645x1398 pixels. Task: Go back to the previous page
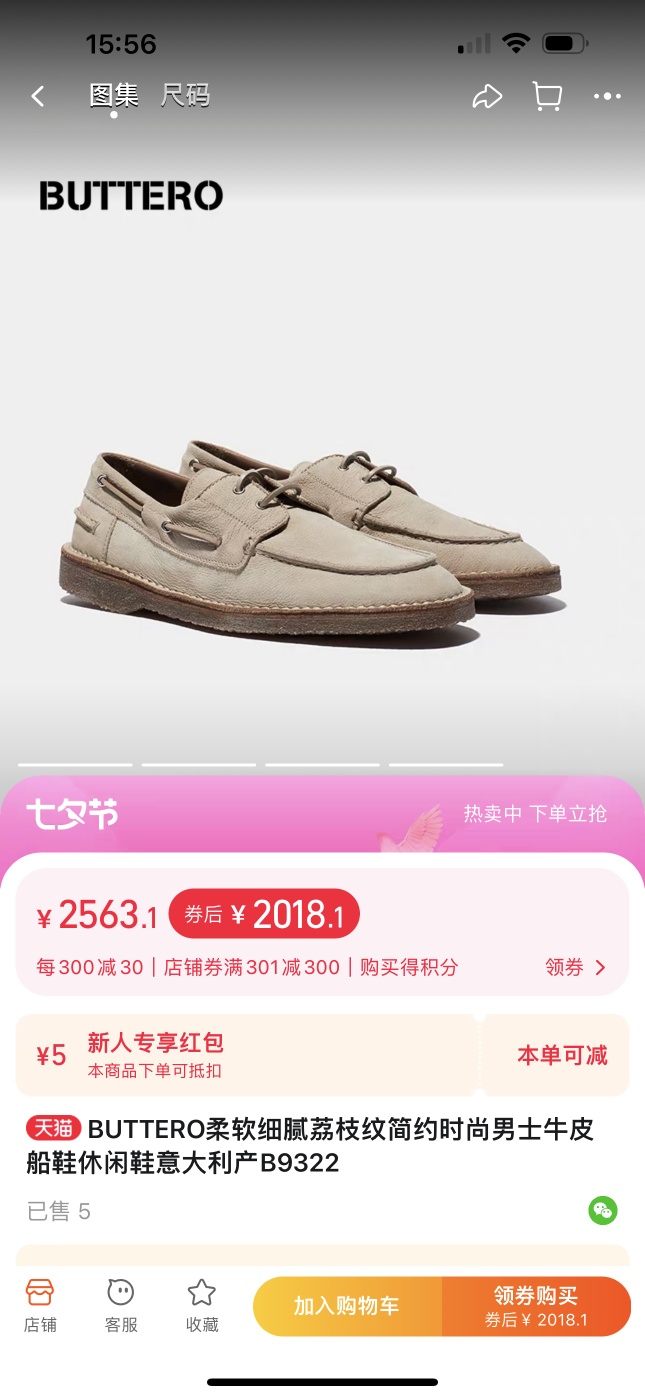(38, 96)
